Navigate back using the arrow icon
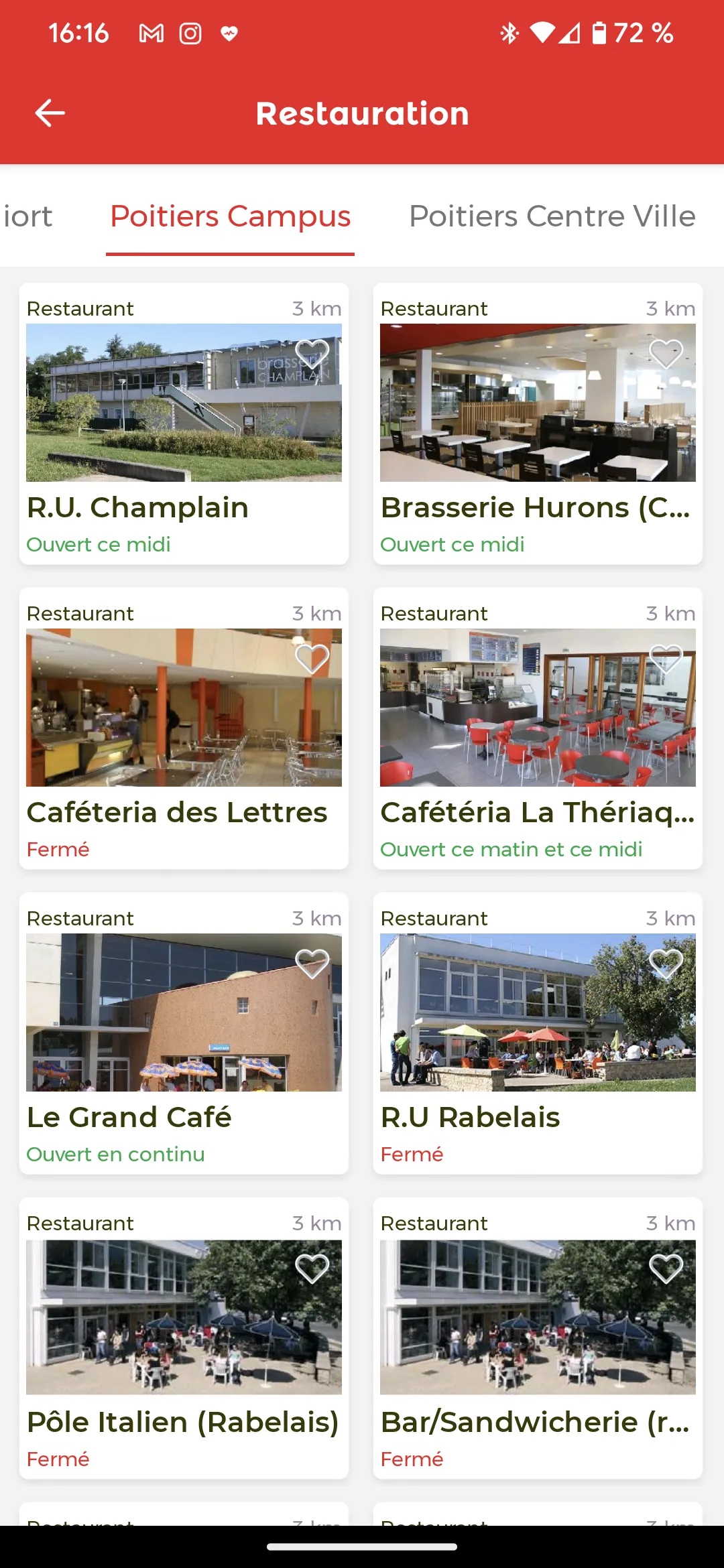The image size is (724, 1568). [x=50, y=112]
